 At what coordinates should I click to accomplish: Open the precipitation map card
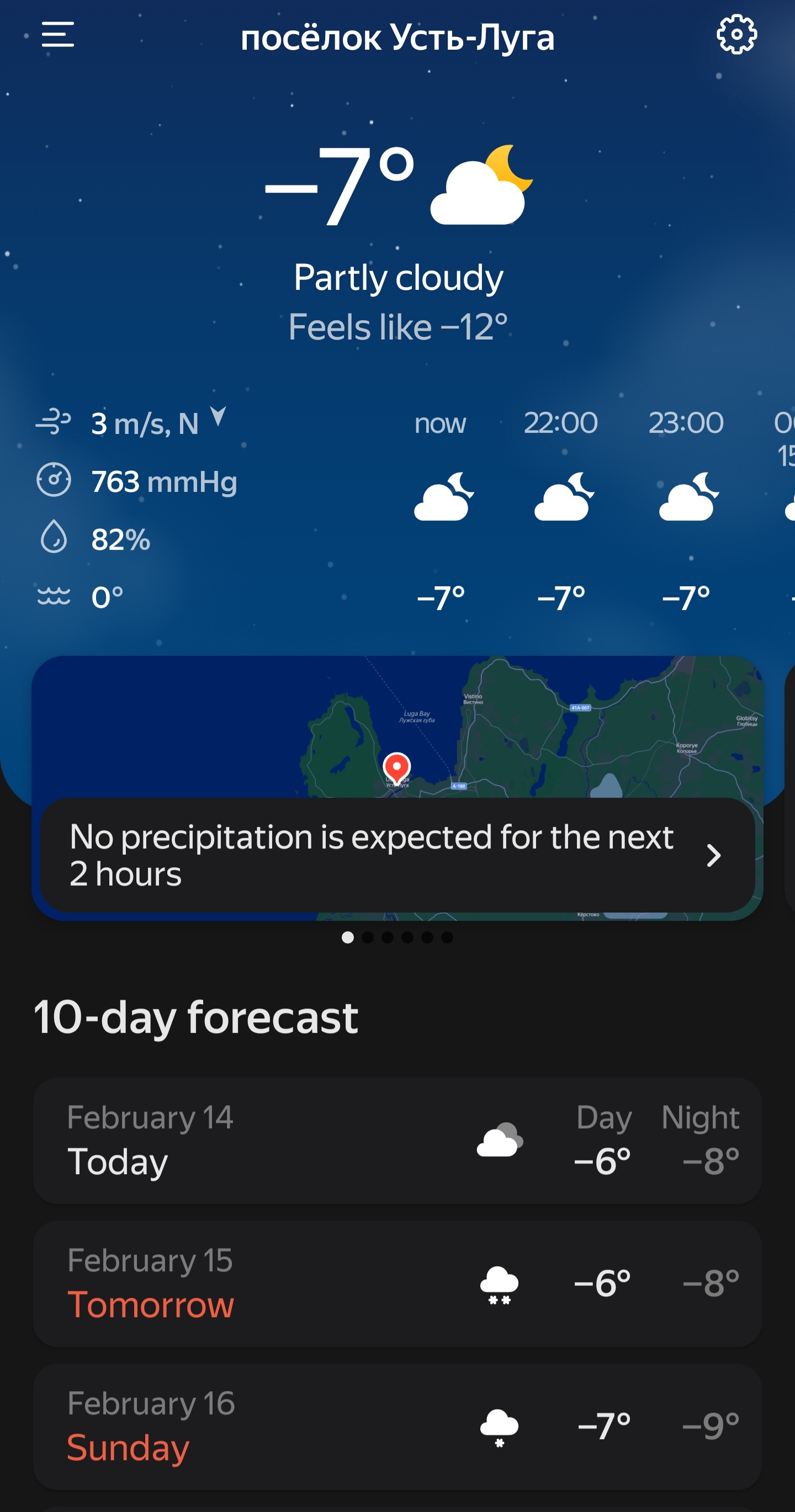point(397,726)
